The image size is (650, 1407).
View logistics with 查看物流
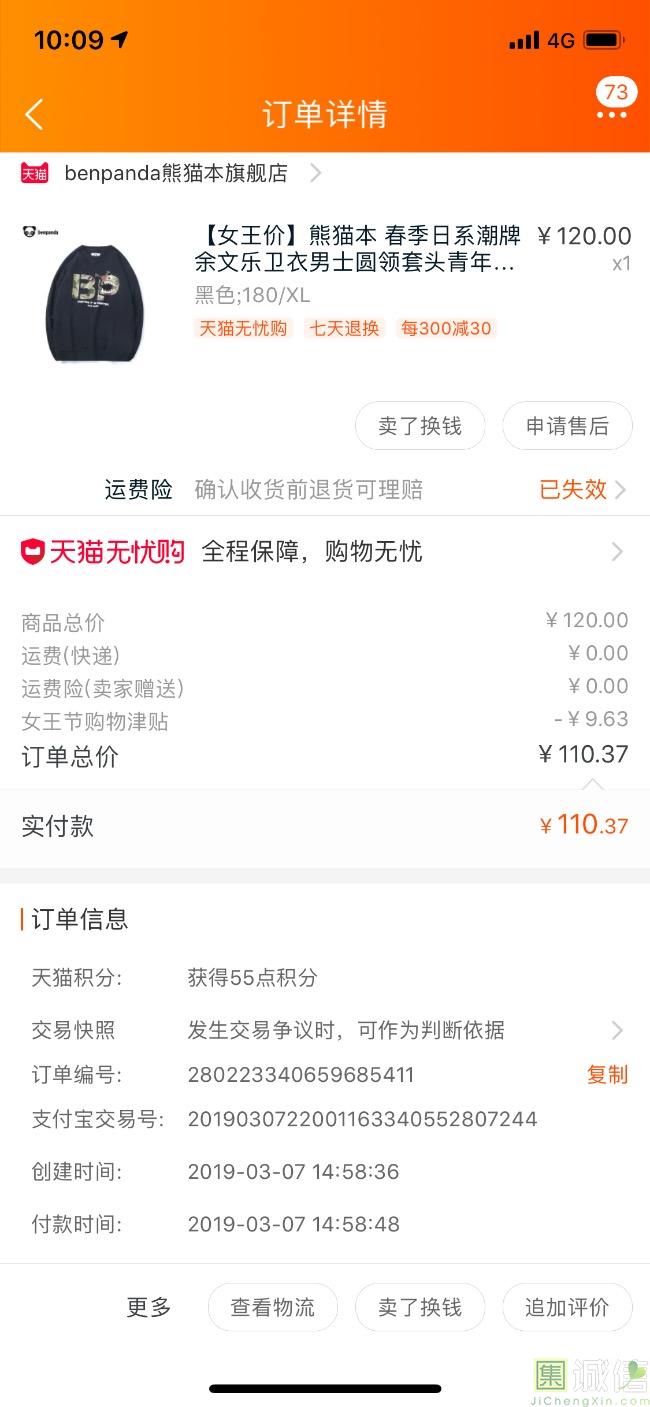(273, 1308)
